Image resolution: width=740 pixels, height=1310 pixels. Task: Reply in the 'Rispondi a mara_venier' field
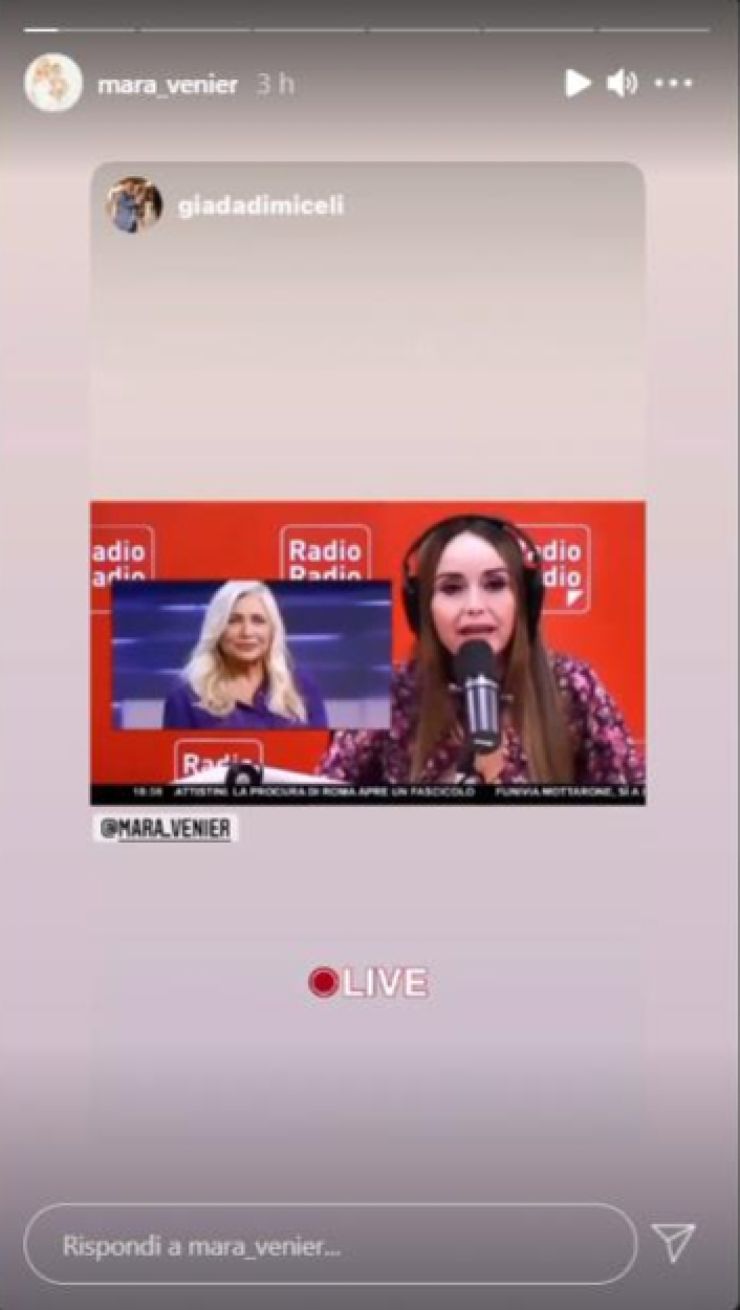click(x=330, y=1245)
